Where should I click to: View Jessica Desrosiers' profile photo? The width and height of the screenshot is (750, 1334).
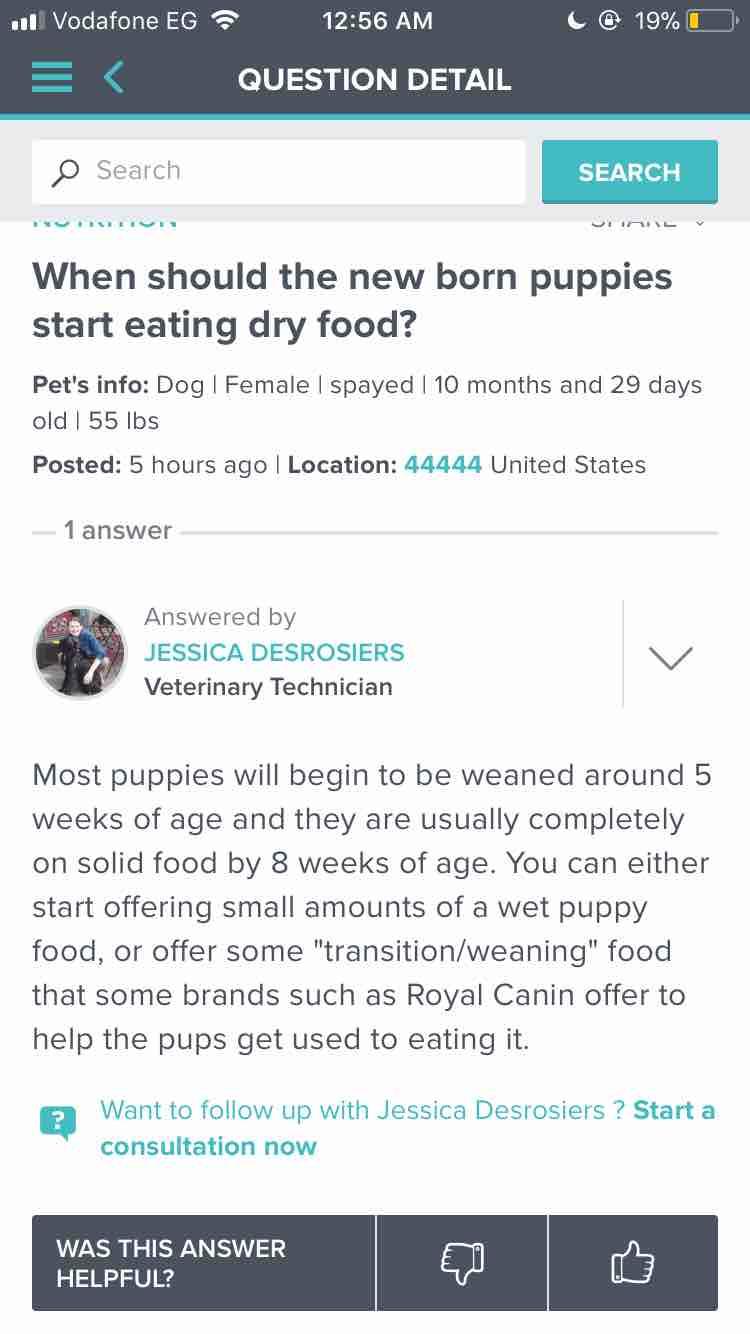pyautogui.click(x=80, y=652)
